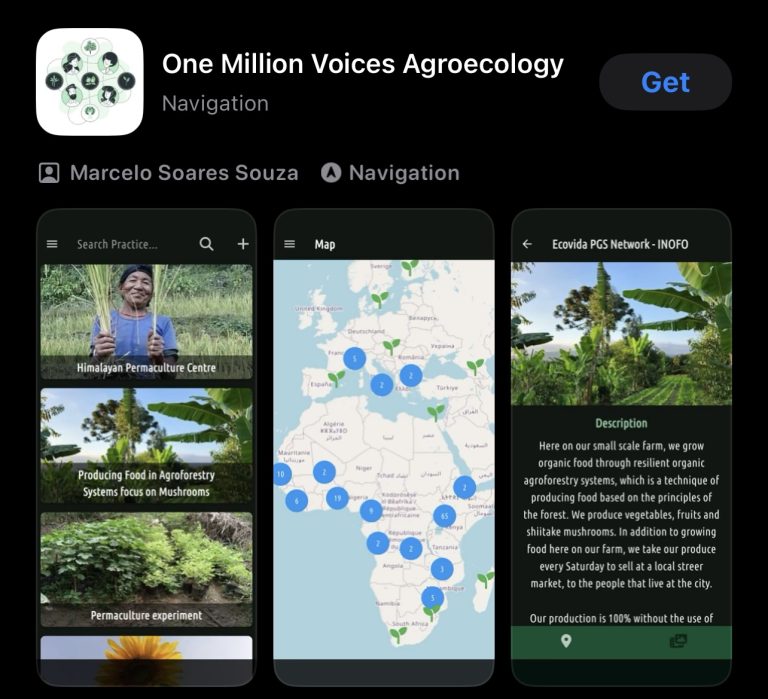Open the One Million Voices Agroecology app icon
Image resolution: width=768 pixels, height=699 pixels.
point(89,82)
